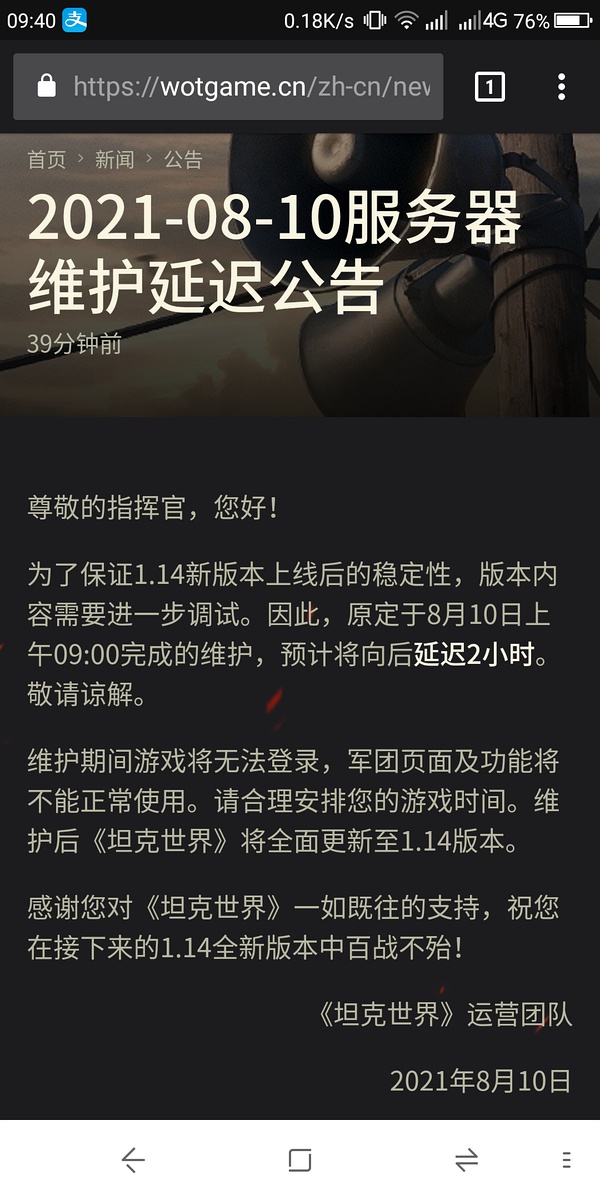Go back with the system back arrow
Image resolution: width=600 pixels, height=1200 pixels.
point(133,1160)
